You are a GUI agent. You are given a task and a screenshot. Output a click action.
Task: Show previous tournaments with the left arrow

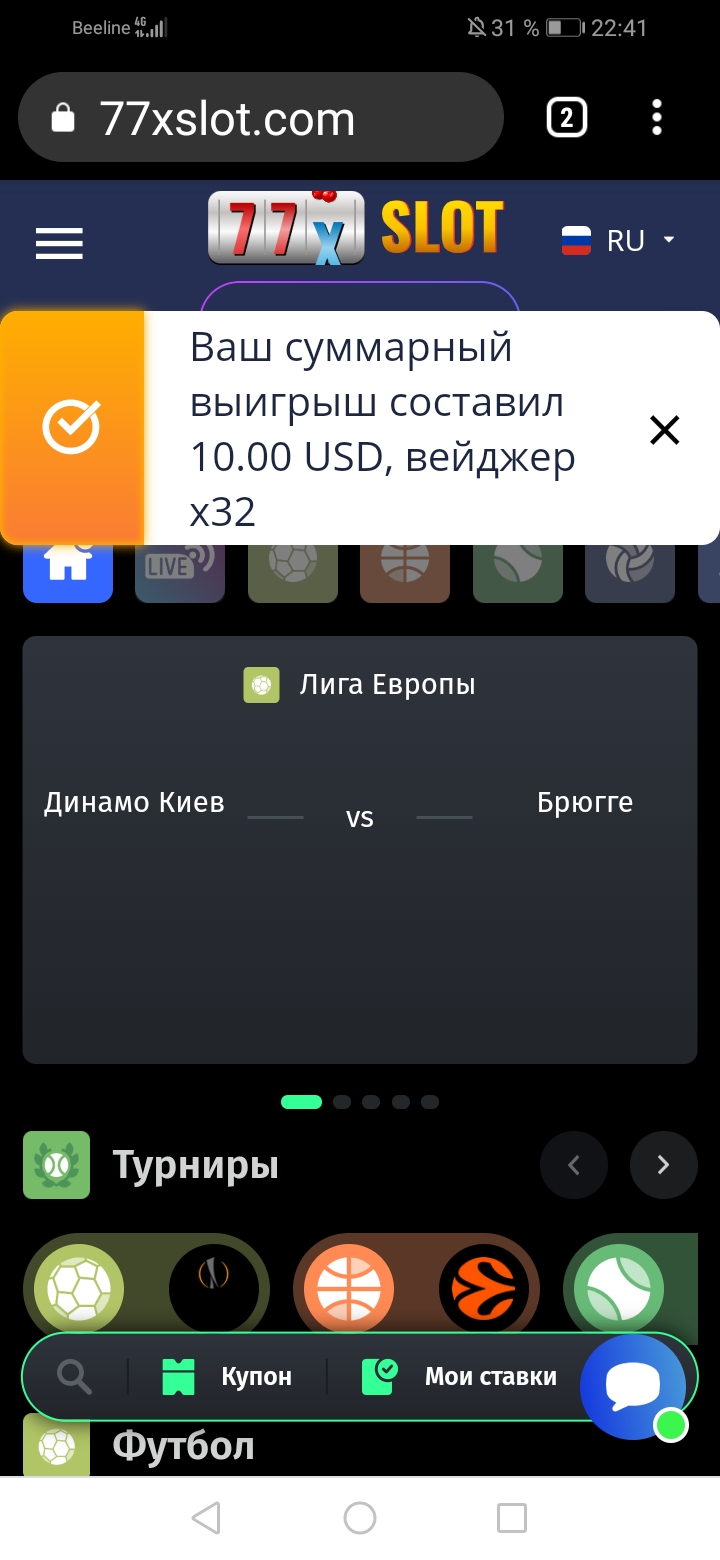coord(573,1165)
